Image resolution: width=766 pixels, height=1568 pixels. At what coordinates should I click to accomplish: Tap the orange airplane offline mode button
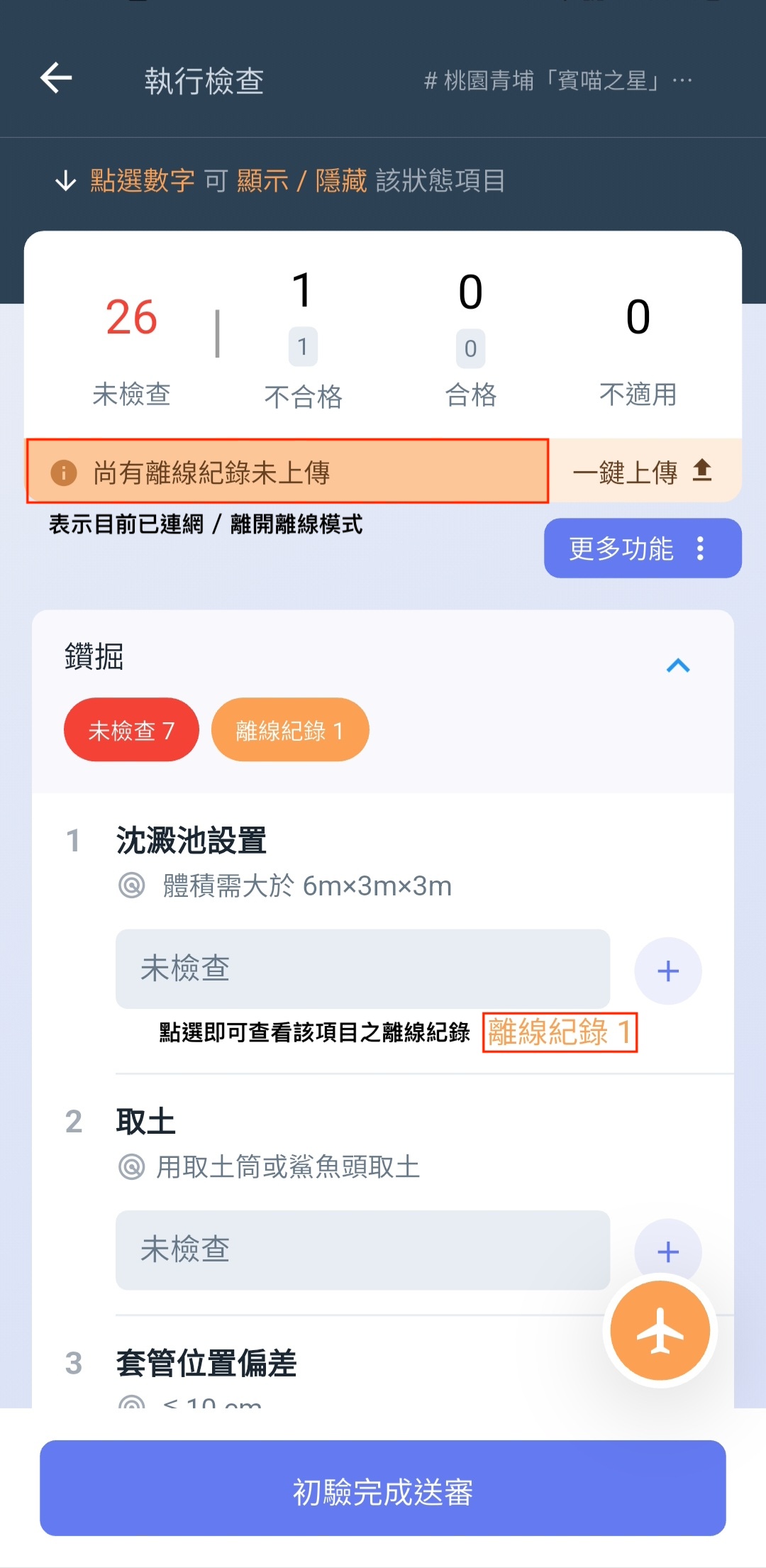coord(660,1331)
